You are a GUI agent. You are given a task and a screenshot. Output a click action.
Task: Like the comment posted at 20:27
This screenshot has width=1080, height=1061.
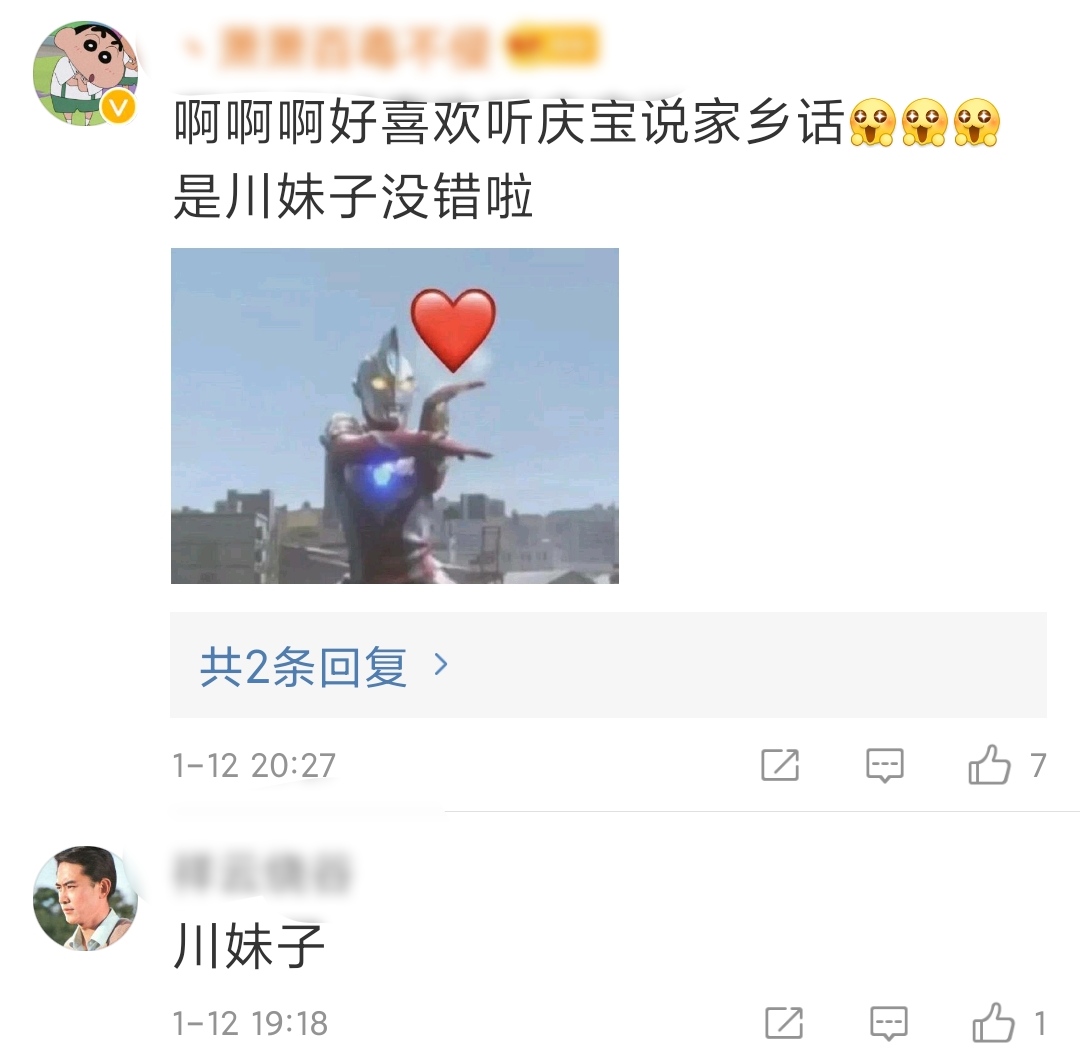(x=990, y=767)
